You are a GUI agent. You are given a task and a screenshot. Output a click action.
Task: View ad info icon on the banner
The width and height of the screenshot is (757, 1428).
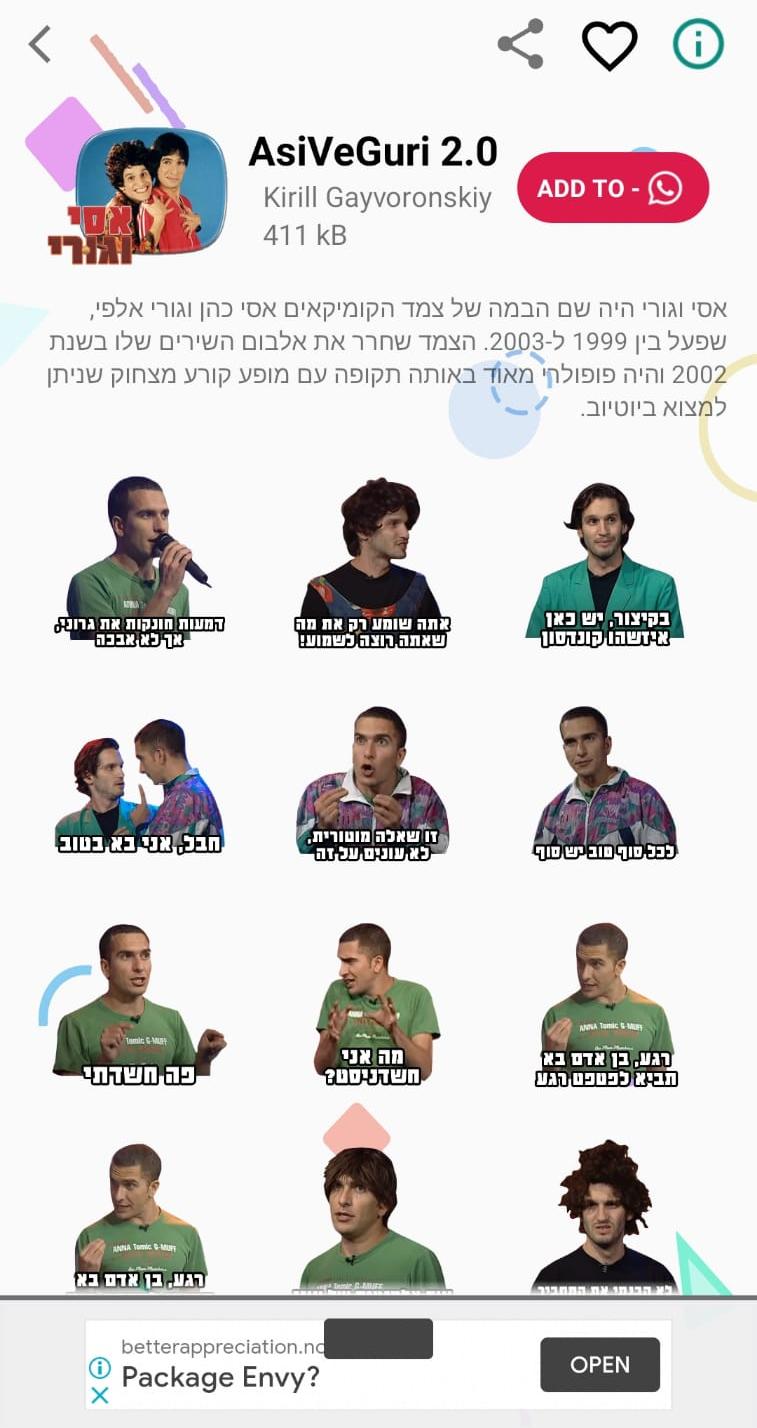point(100,1367)
